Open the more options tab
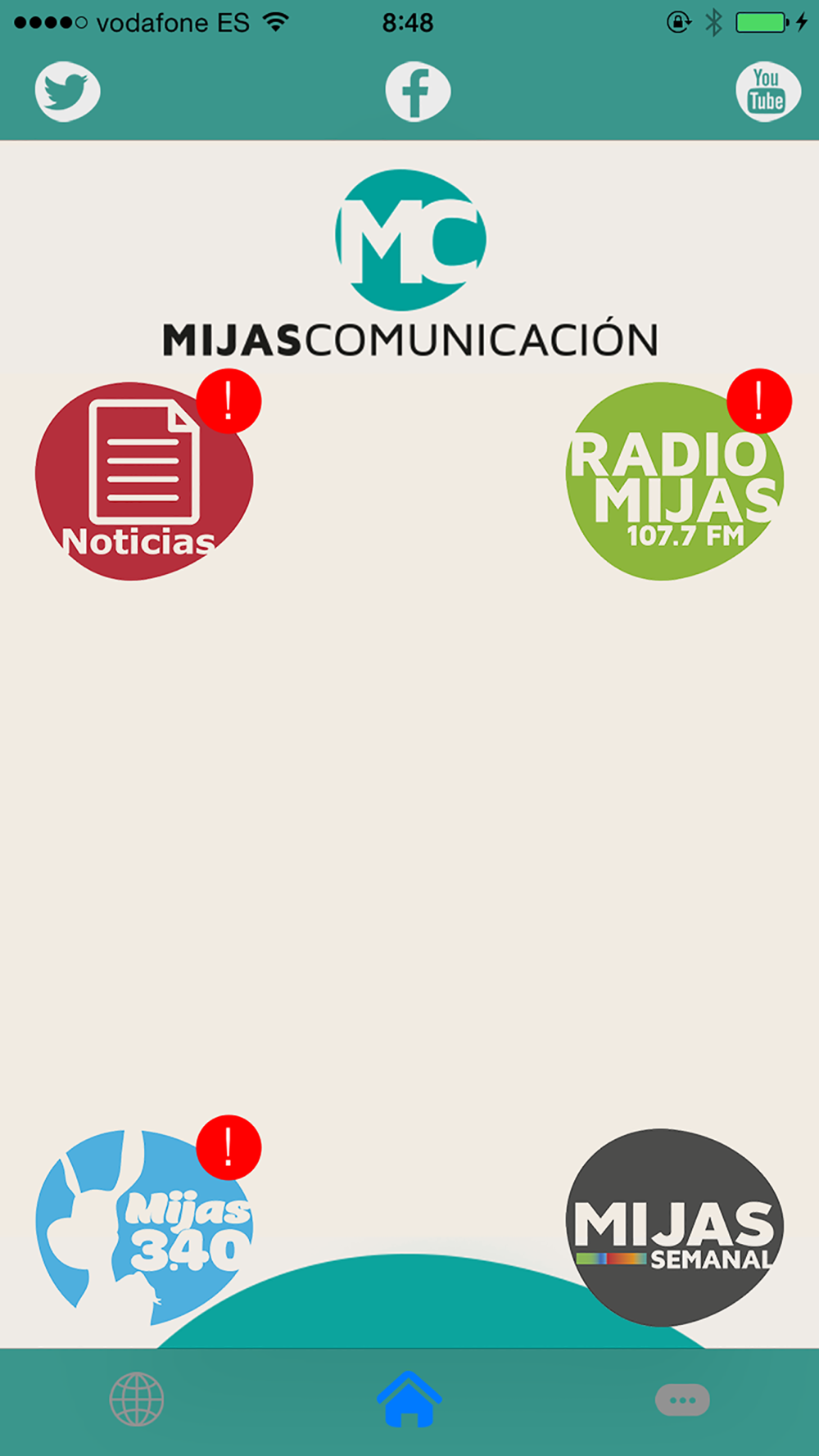 [682, 1400]
